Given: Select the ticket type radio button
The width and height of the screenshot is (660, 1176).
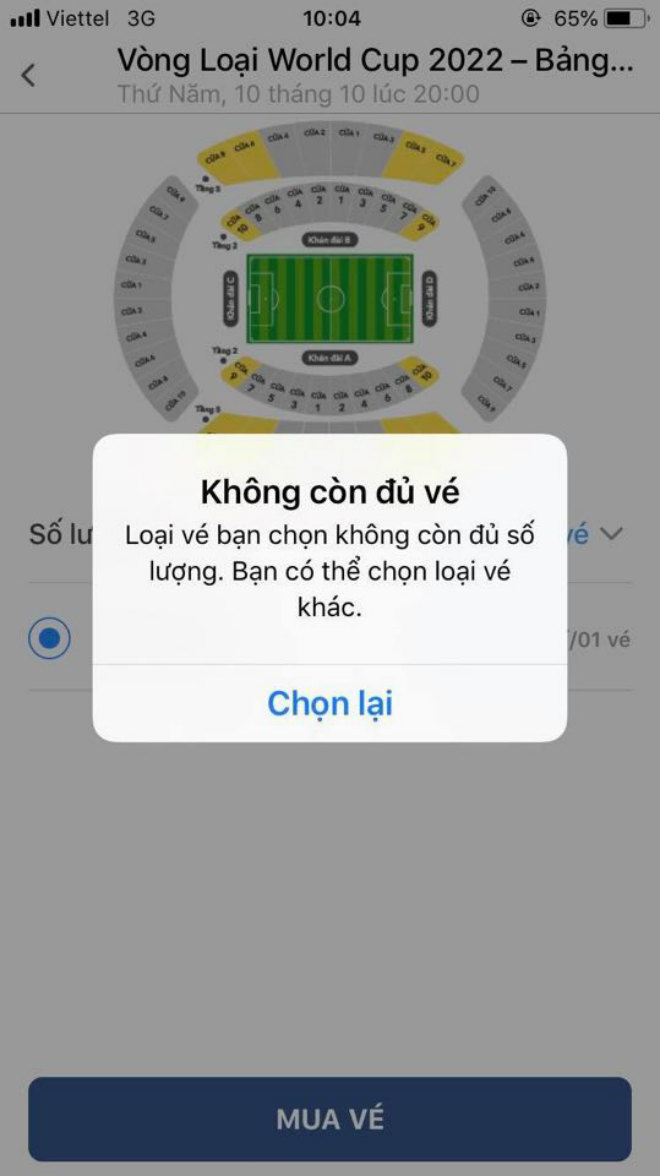Looking at the screenshot, I should 50,638.
